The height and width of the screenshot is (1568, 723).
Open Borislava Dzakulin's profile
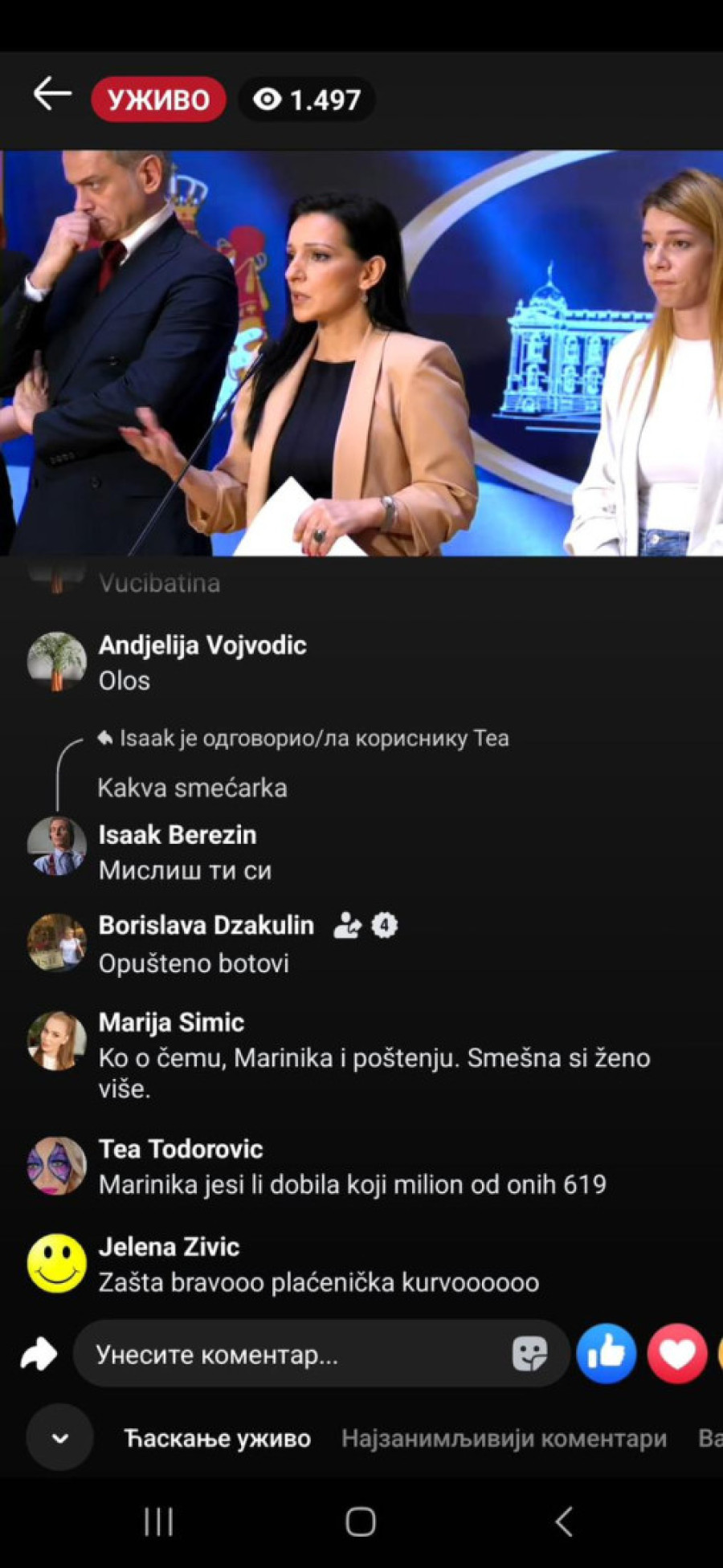(206, 926)
